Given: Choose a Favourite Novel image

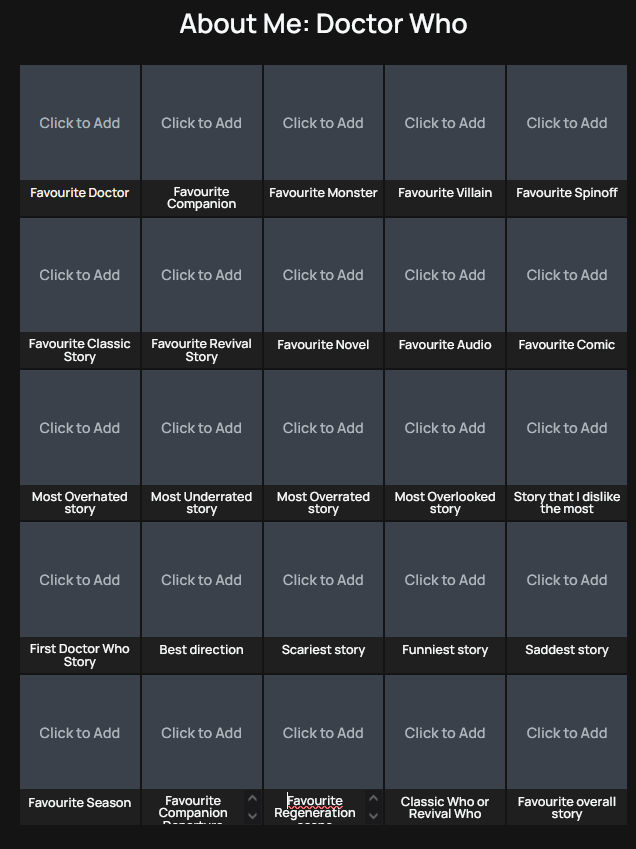Looking at the screenshot, I should (x=323, y=275).
